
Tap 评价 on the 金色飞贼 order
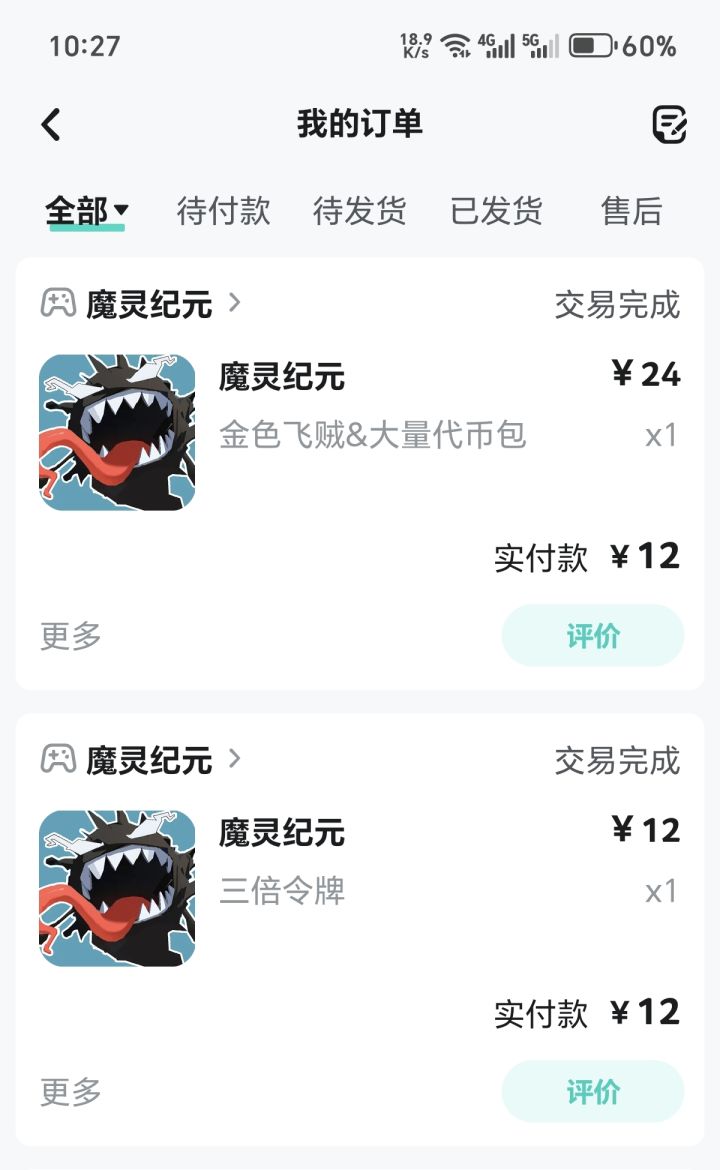tap(592, 635)
